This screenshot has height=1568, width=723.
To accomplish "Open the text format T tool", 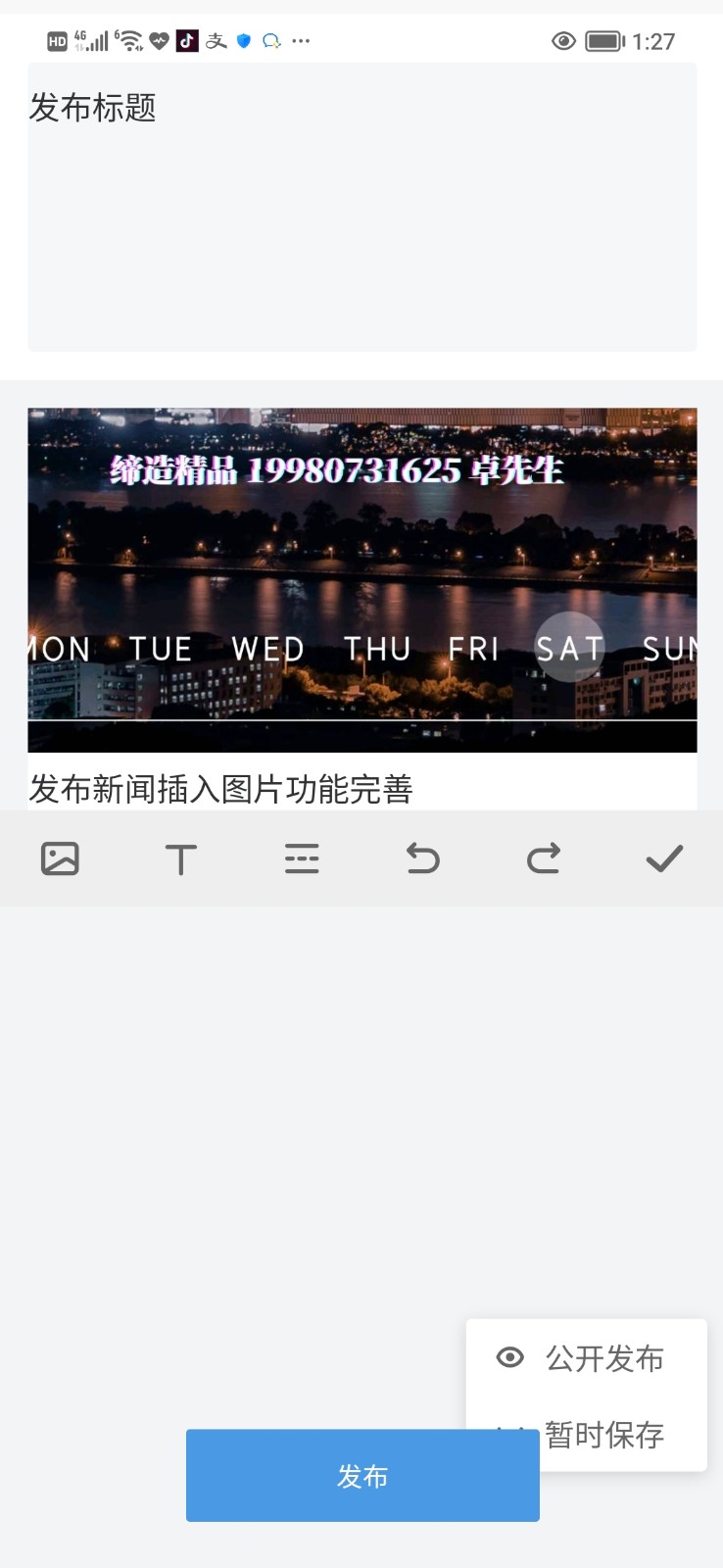I will pyautogui.click(x=180, y=858).
